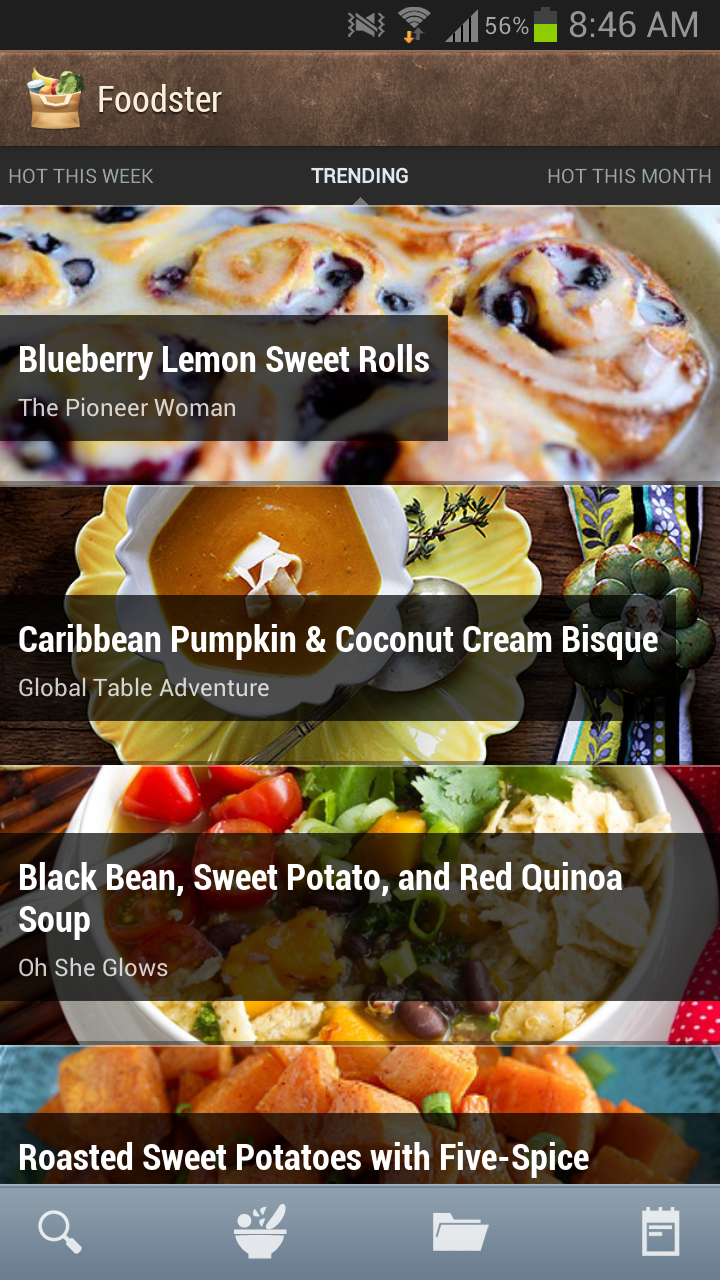Tap the Foodster grocery bag logo
Image resolution: width=720 pixels, height=1280 pixels.
pyautogui.click(x=55, y=99)
